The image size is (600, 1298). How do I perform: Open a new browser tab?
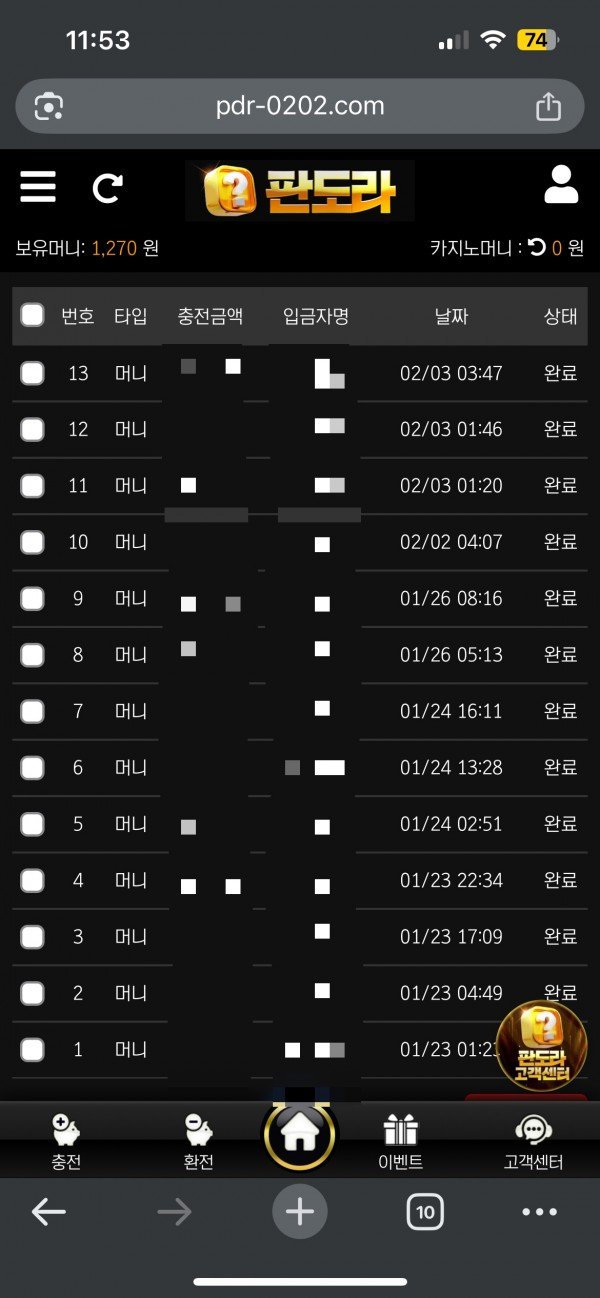pos(300,1212)
